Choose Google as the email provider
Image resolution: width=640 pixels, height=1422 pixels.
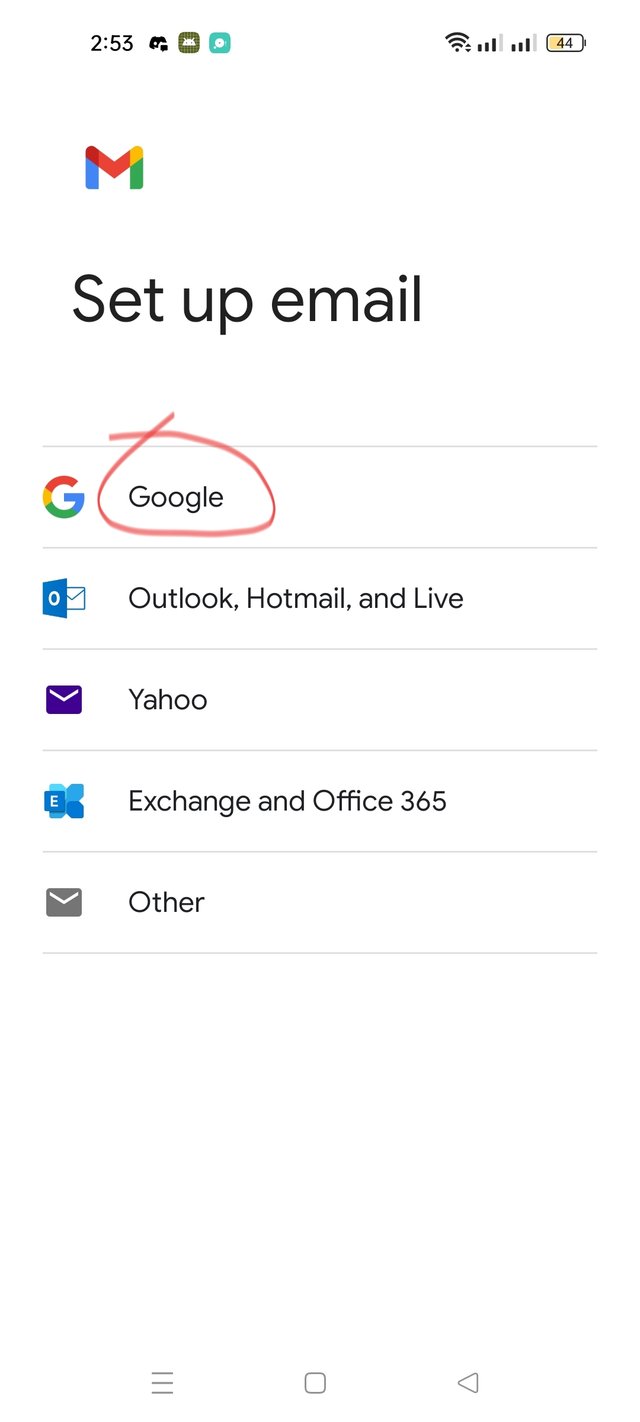(x=176, y=497)
